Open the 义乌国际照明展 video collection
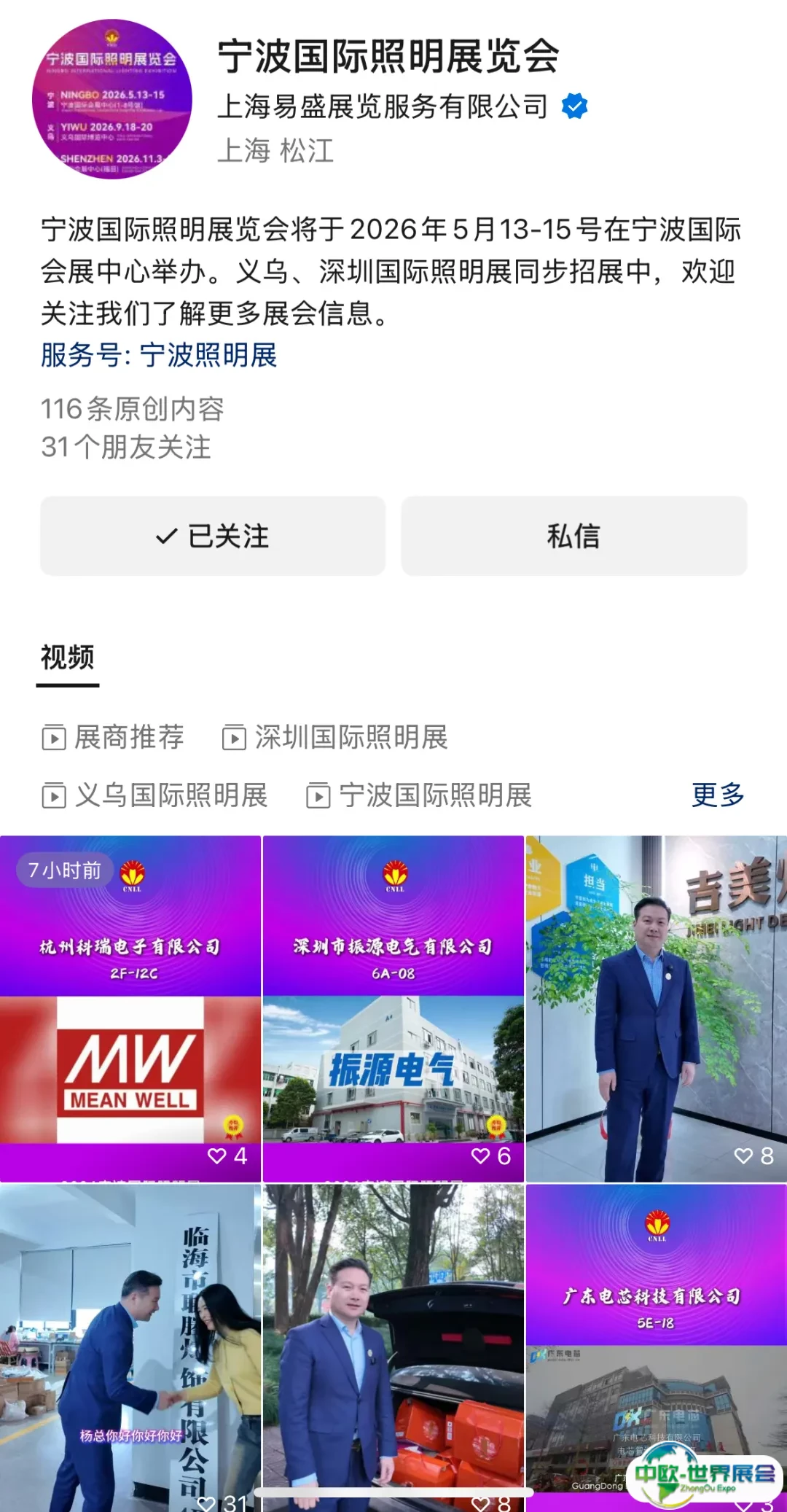787x1512 pixels. pyautogui.click(x=154, y=795)
